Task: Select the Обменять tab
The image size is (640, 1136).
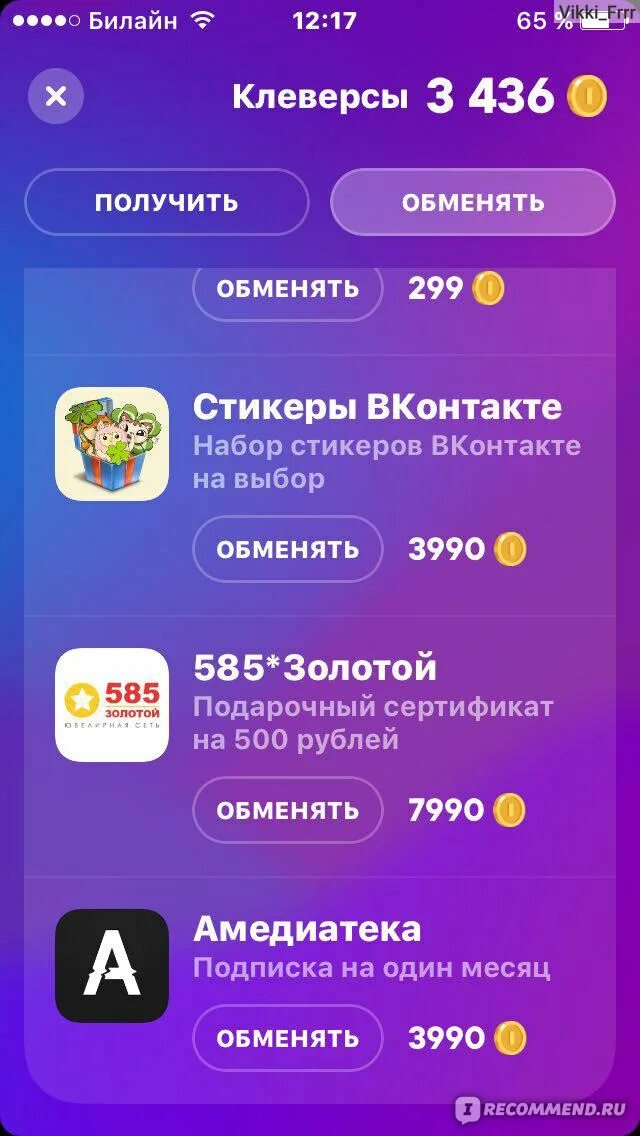Action: coord(473,202)
